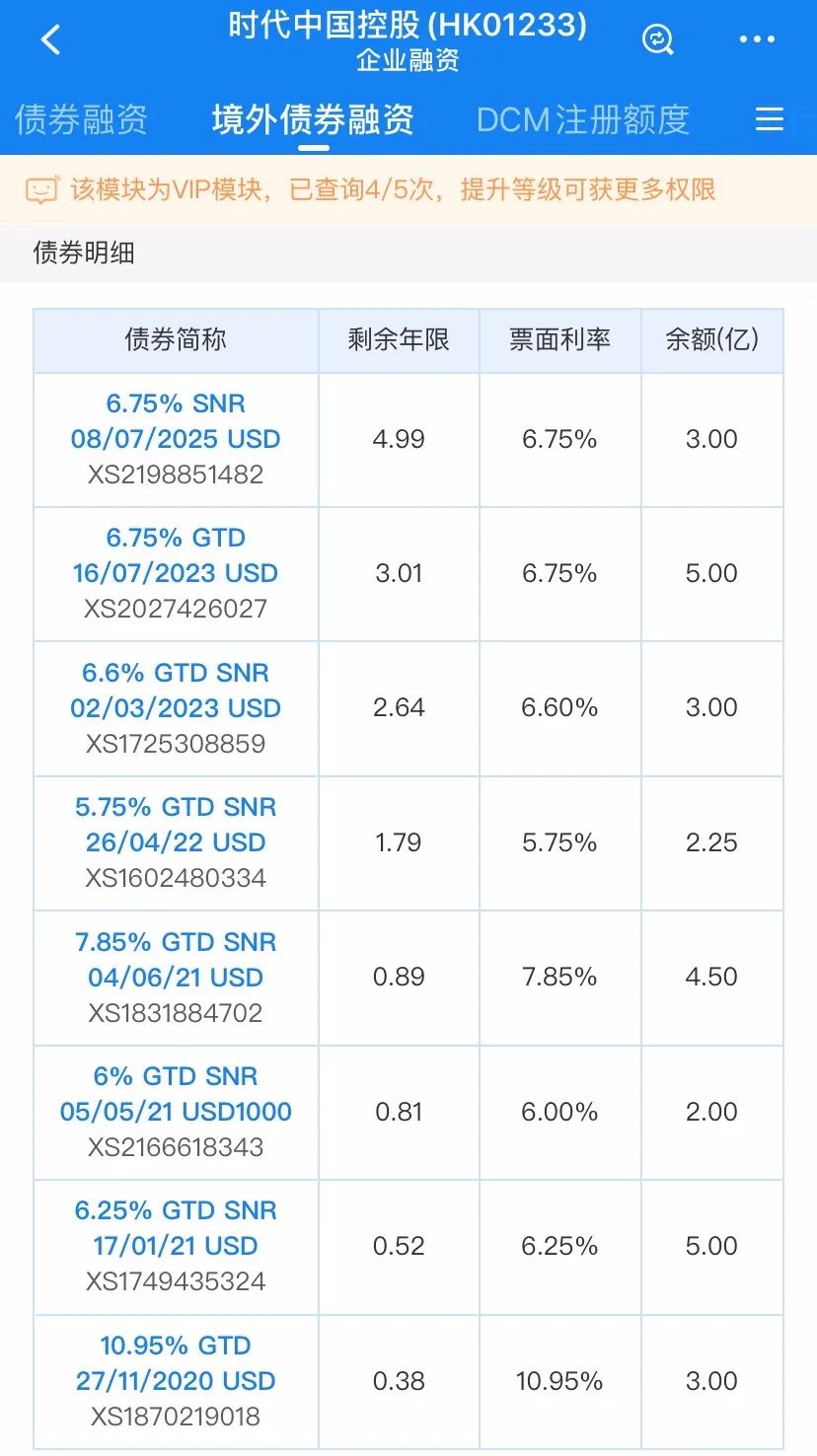
Task: View the 6.25% GTD SNR 17/01/21 bond
Action: [176, 1228]
